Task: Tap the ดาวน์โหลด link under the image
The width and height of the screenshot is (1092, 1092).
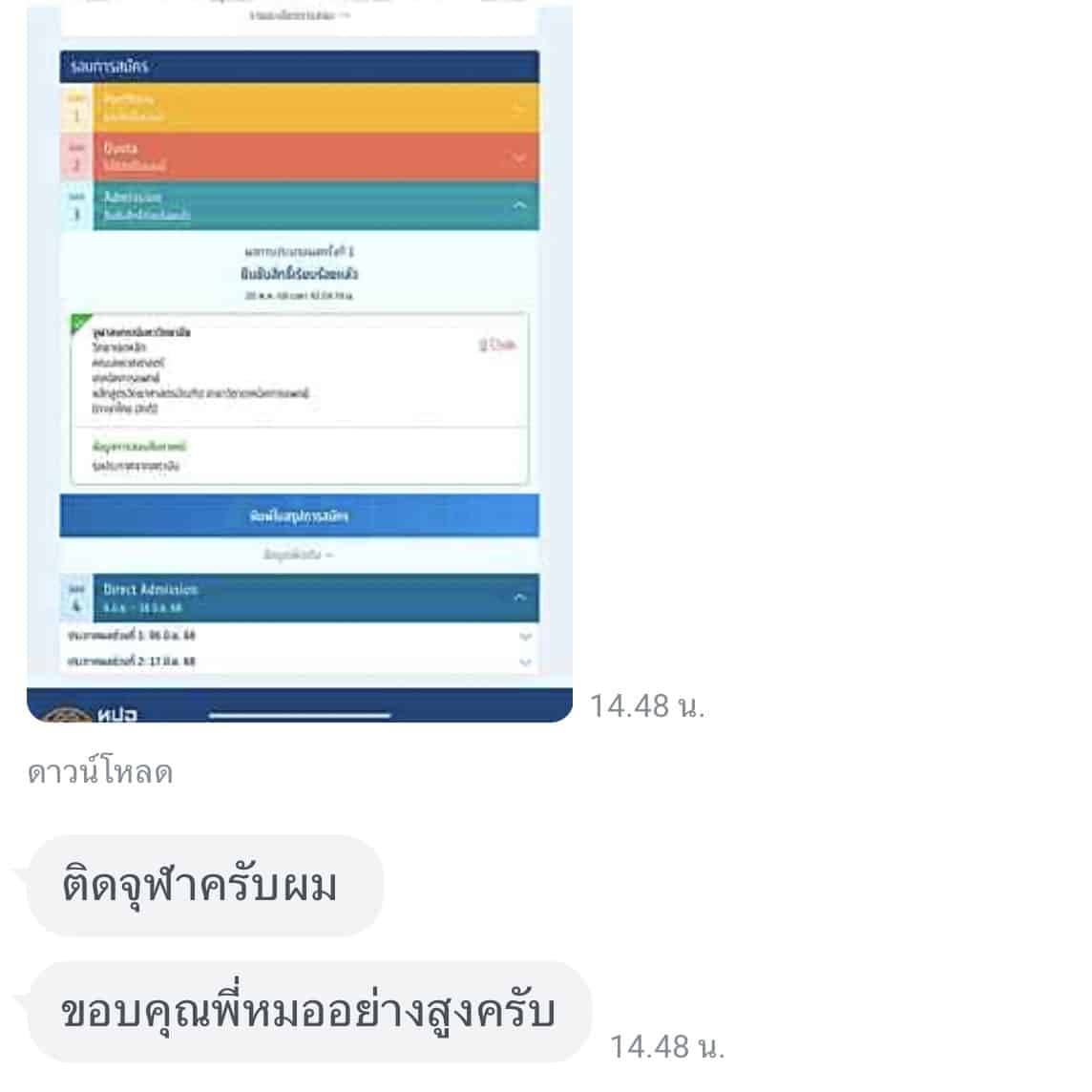Action: tap(100, 772)
